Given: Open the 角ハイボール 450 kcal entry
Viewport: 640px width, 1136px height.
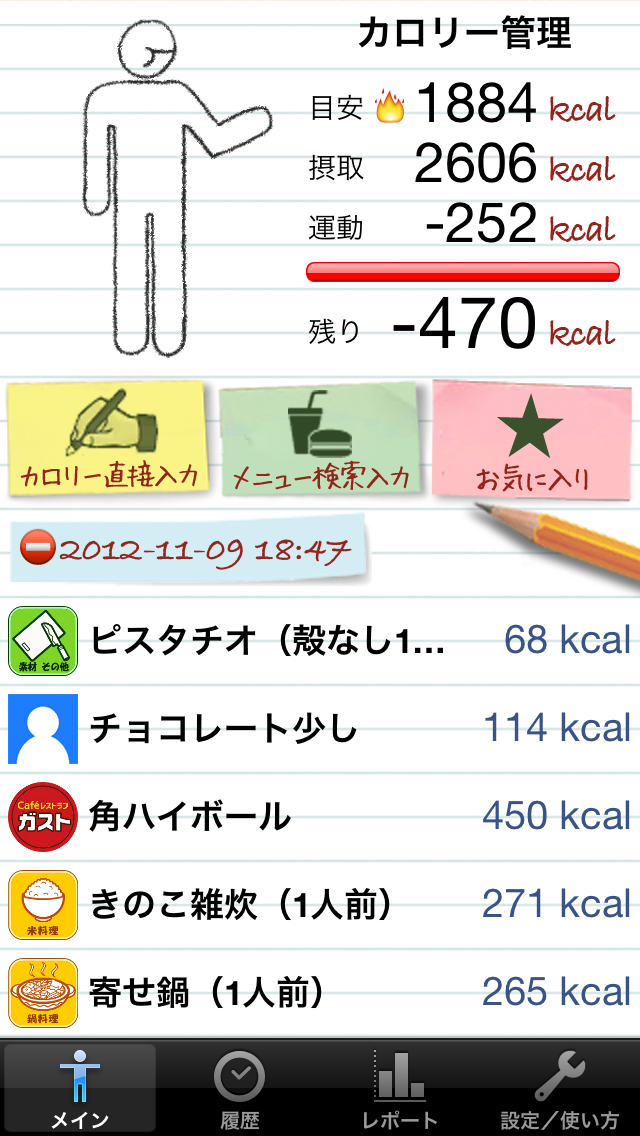Looking at the screenshot, I should [320, 816].
